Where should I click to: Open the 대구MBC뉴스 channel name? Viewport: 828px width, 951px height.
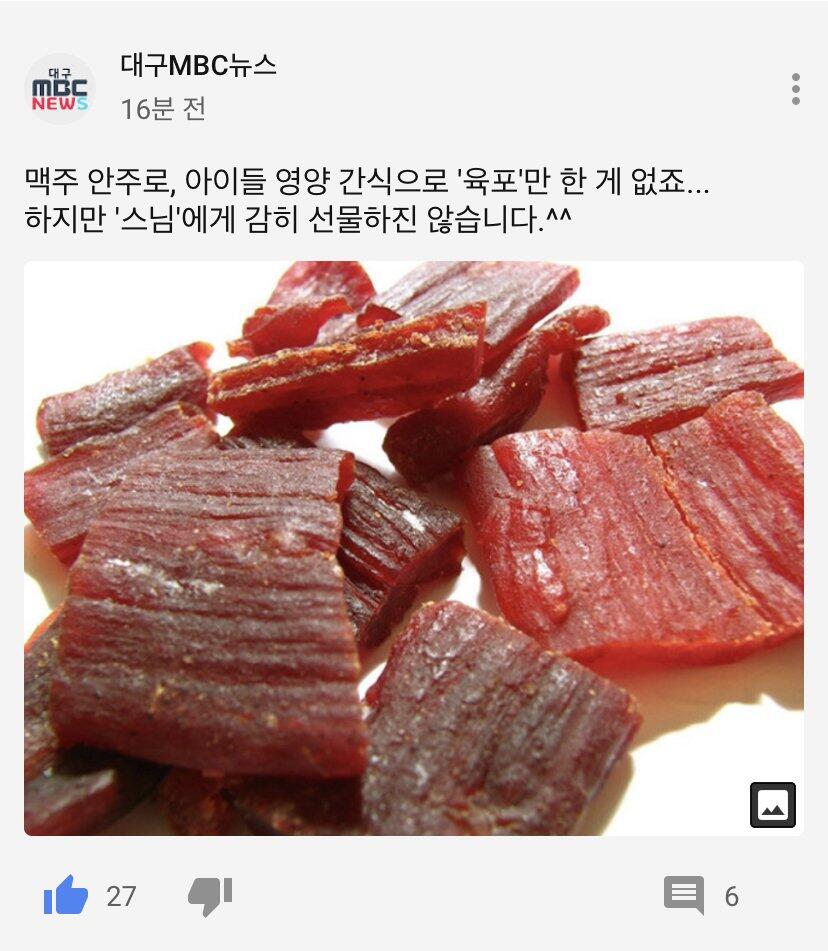coord(198,65)
